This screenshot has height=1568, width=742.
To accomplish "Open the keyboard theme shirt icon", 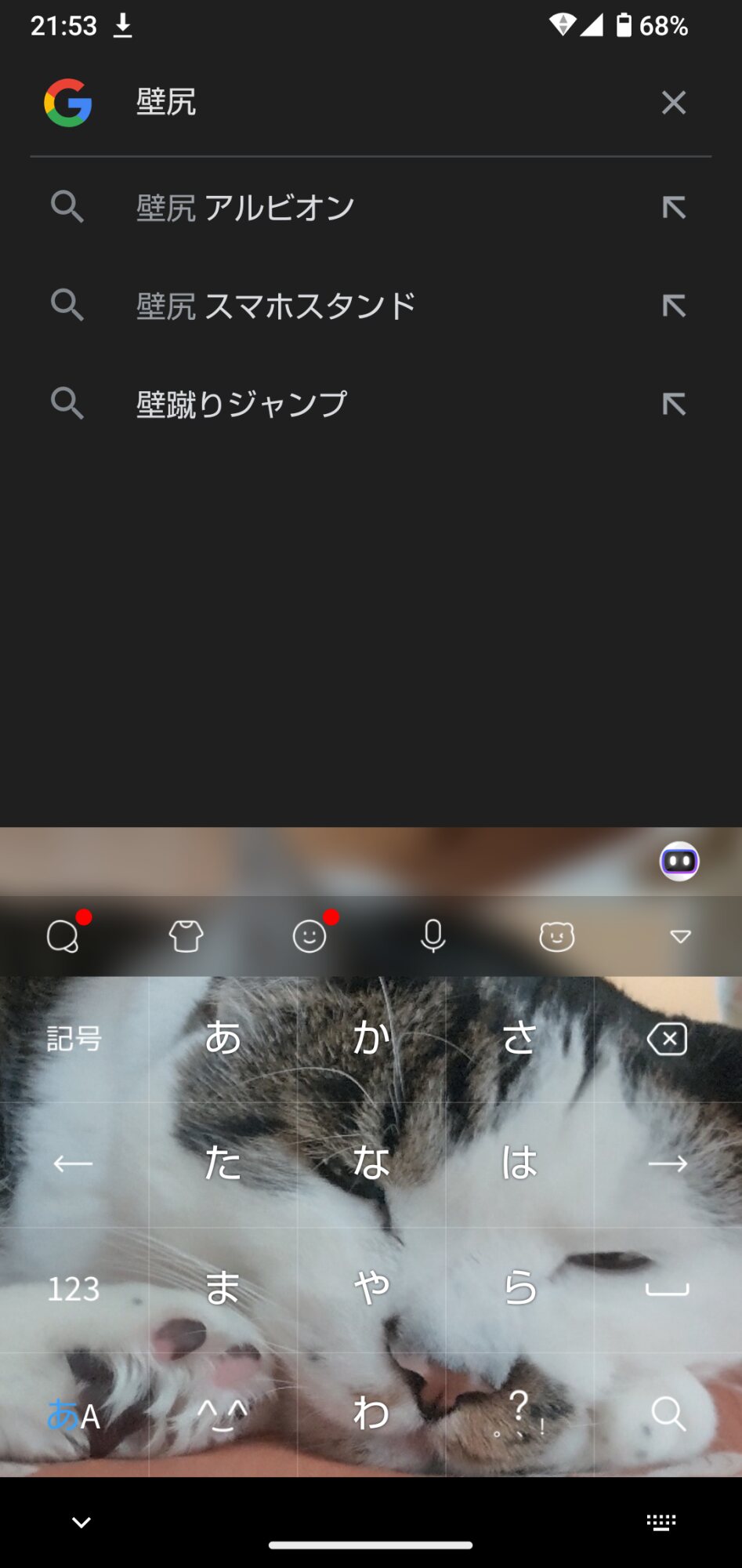I will pyautogui.click(x=186, y=936).
